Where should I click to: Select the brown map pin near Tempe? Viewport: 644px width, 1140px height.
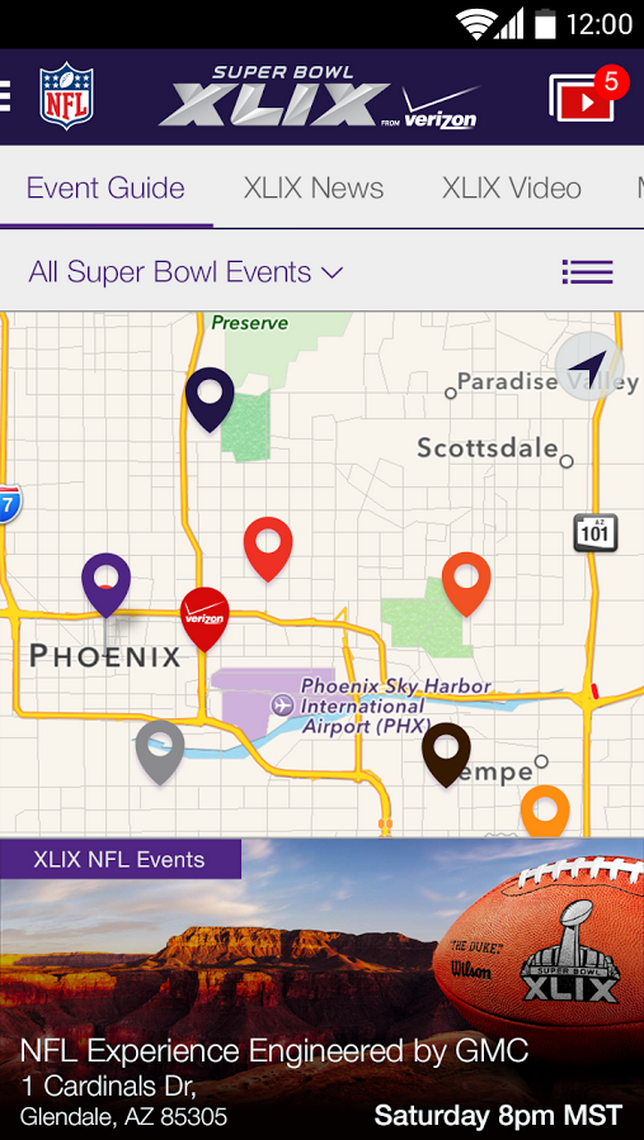(x=446, y=751)
